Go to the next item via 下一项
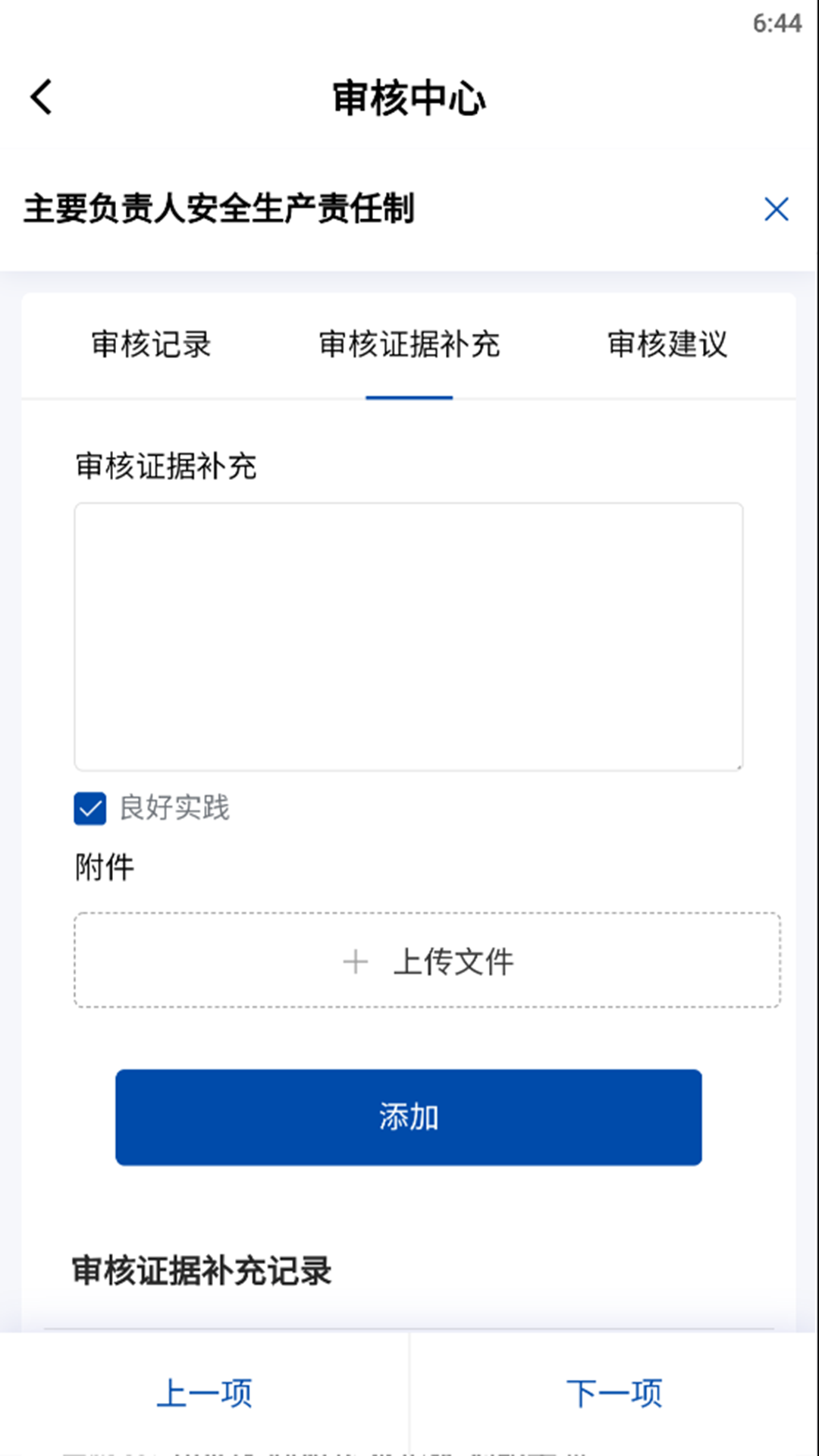 614,1394
